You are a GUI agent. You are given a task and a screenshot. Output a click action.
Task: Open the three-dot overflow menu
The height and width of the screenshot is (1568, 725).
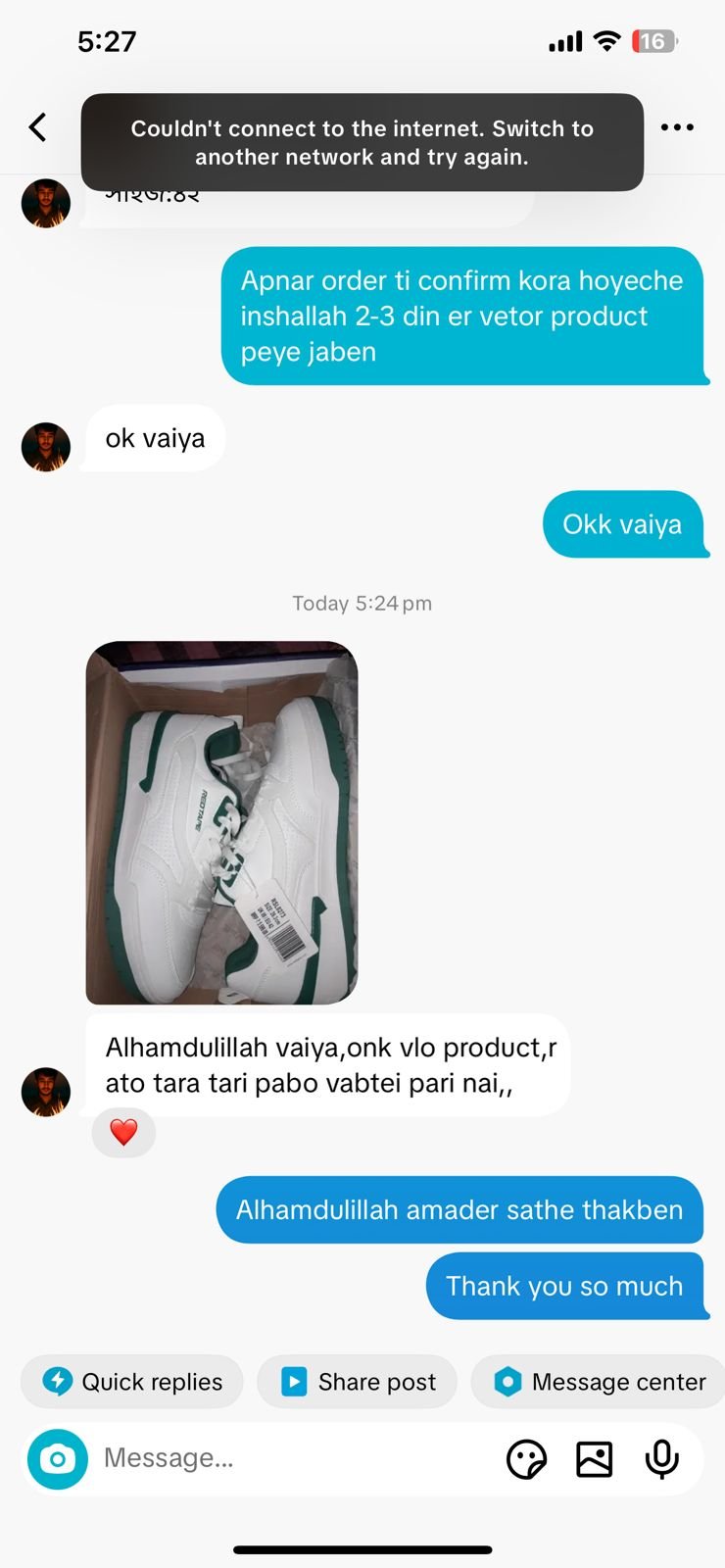[x=677, y=127]
